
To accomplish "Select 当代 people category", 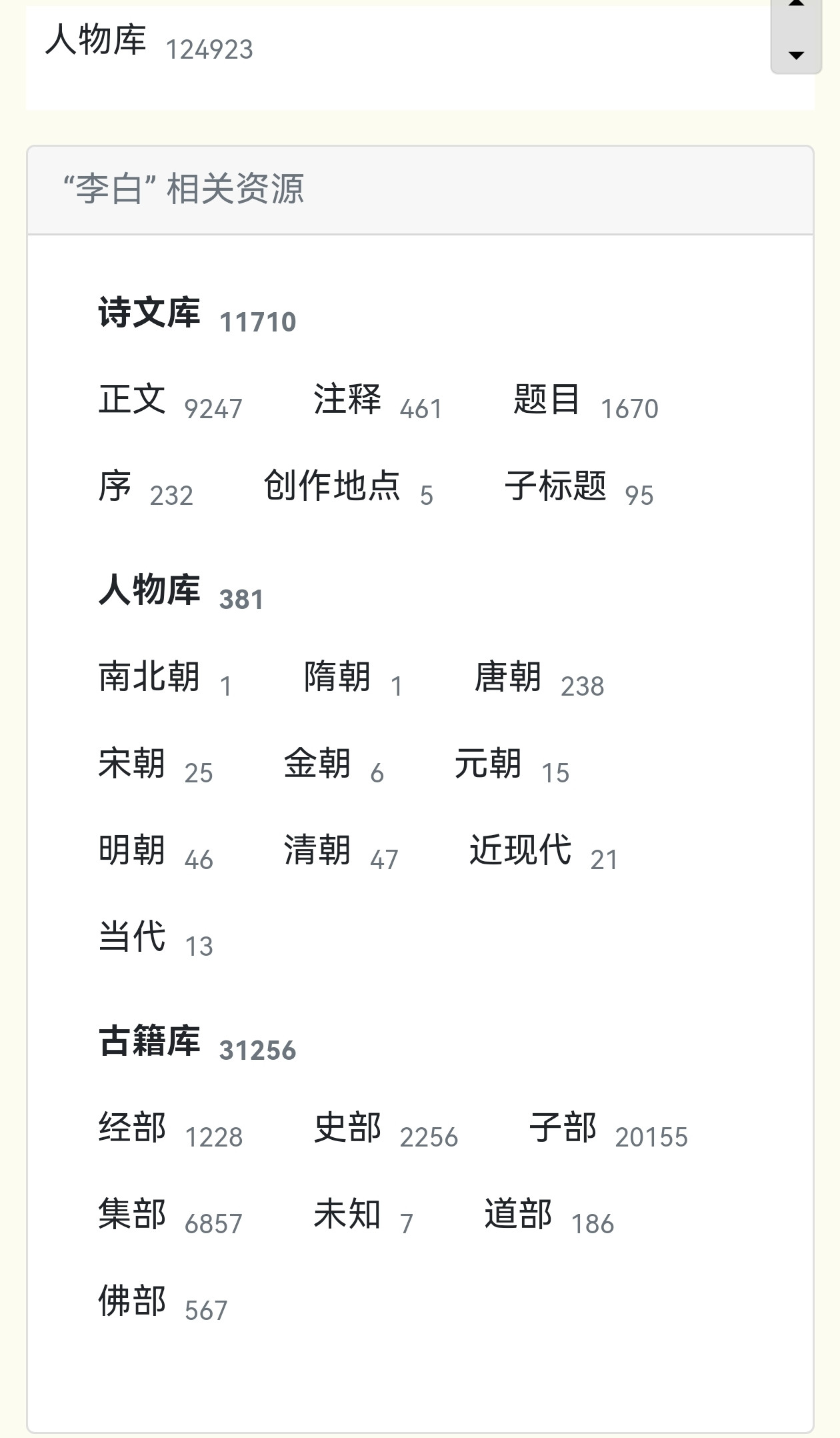I will (x=132, y=938).
